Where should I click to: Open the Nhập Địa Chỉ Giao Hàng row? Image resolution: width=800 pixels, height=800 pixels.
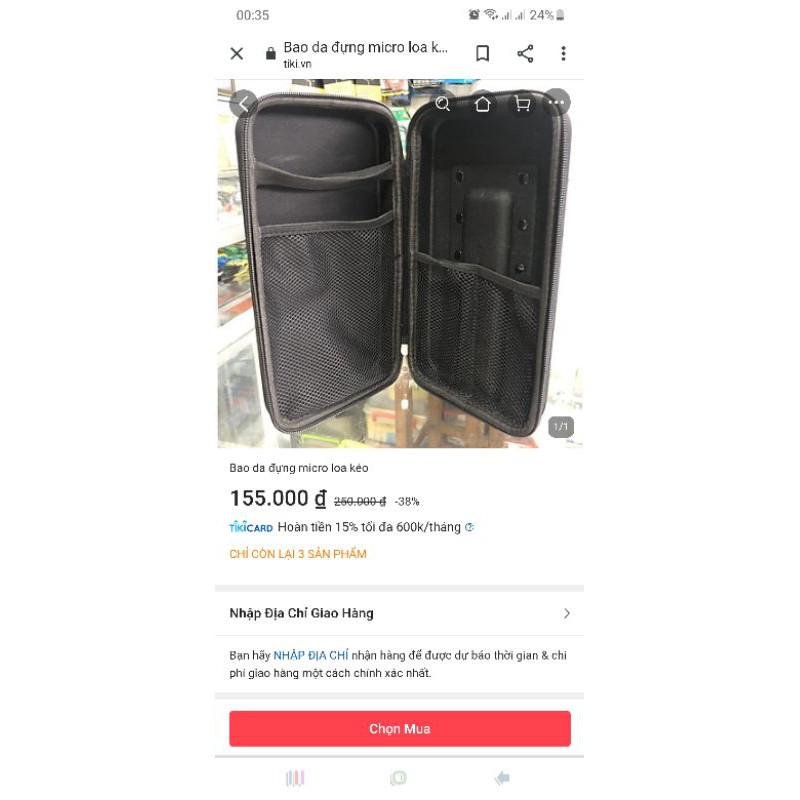point(400,613)
